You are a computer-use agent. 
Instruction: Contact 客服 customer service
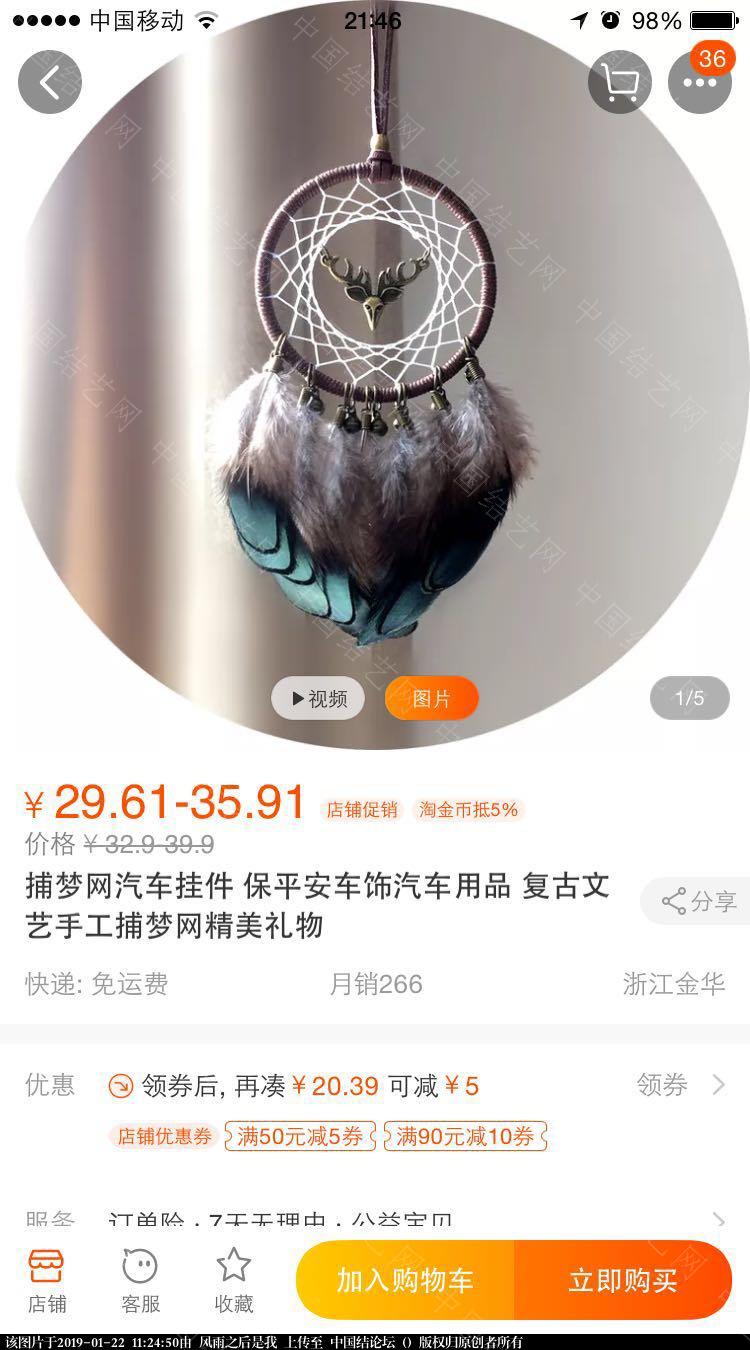point(140,1280)
